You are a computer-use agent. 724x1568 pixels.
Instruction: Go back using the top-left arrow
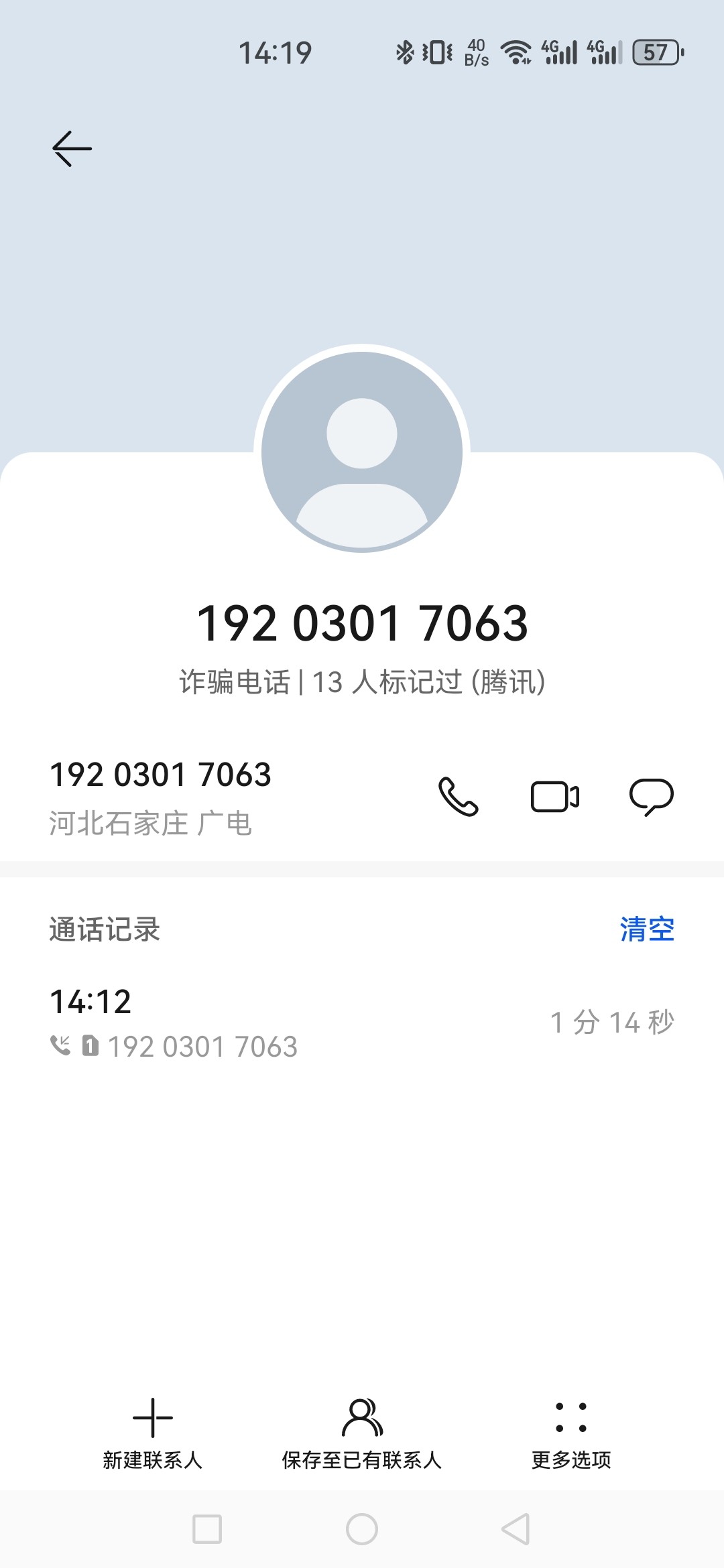point(72,149)
